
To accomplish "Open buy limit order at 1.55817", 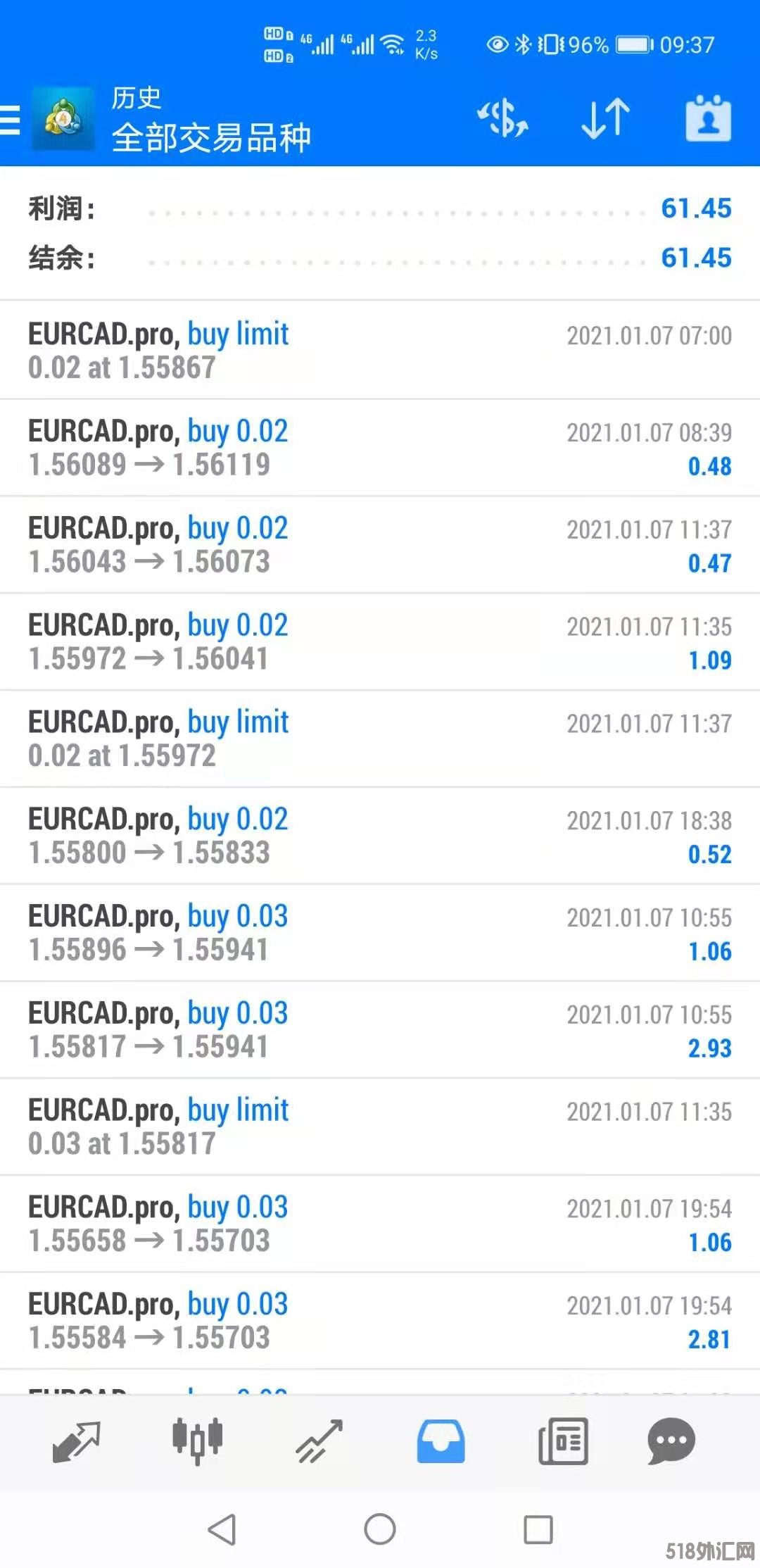I will [380, 1127].
